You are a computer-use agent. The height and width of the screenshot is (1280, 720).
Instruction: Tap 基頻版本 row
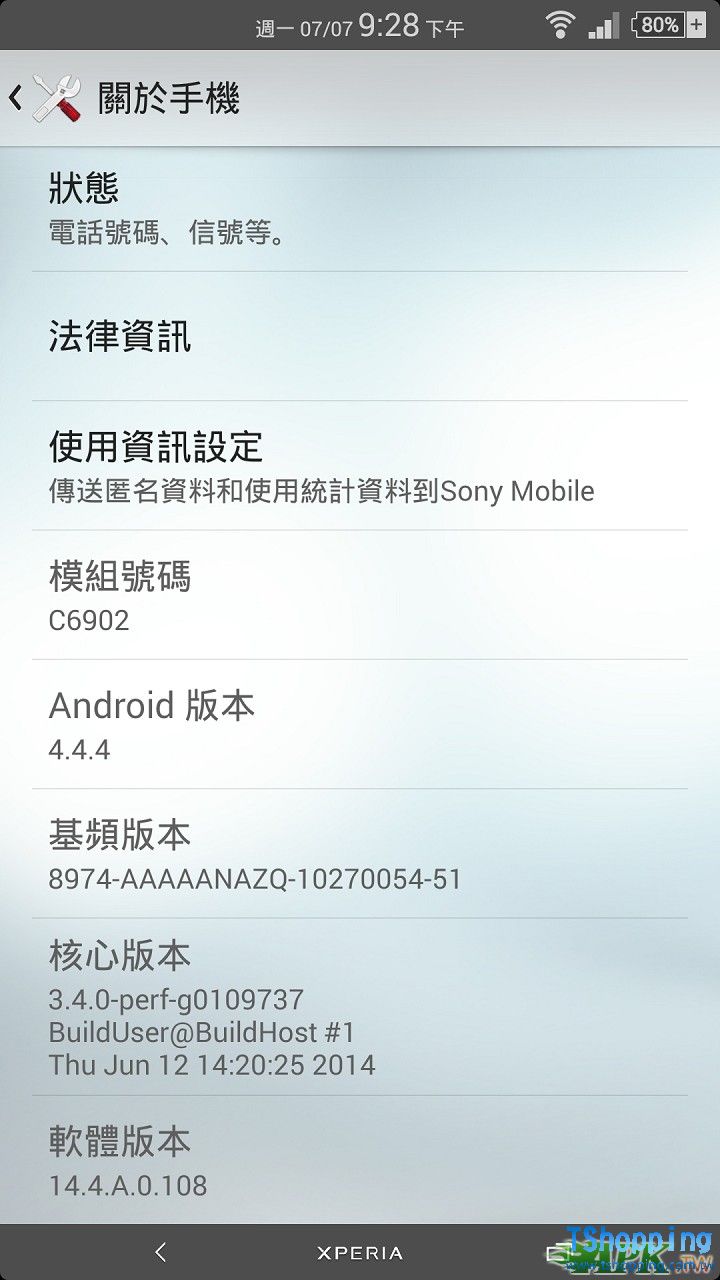coord(360,853)
